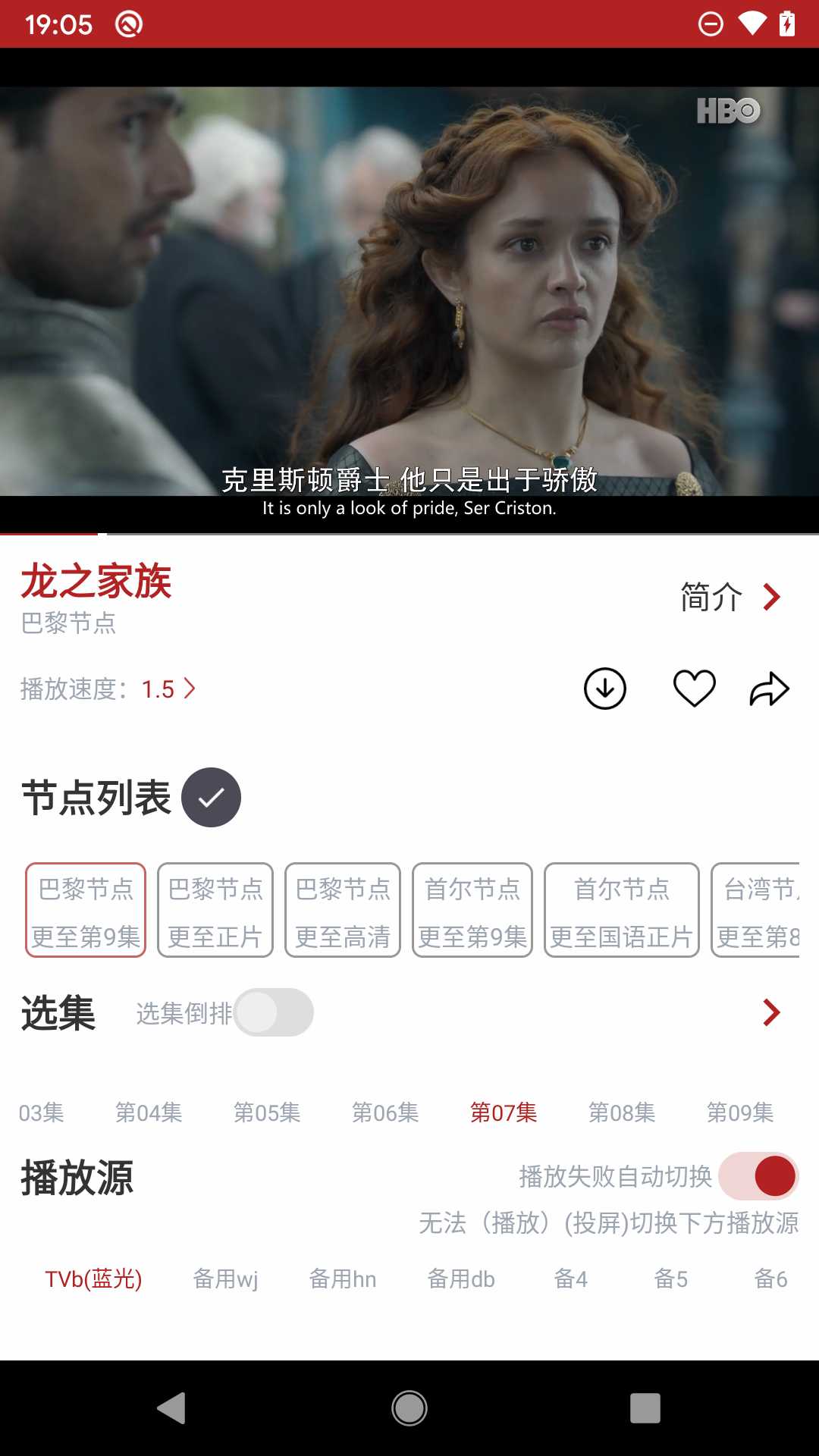Select 巴黎节点 更至高清 node

pyautogui.click(x=343, y=910)
